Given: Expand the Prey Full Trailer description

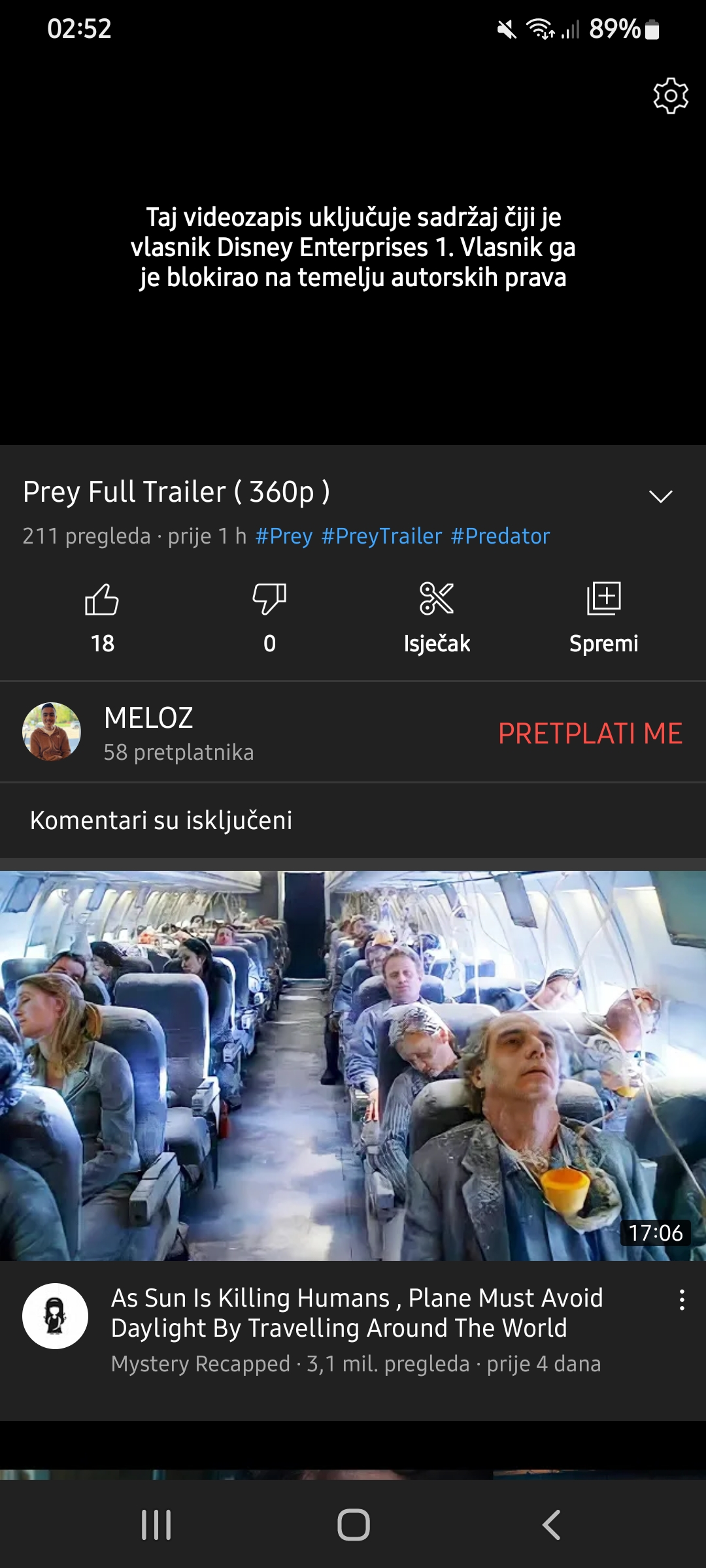Looking at the screenshot, I should click(x=660, y=496).
